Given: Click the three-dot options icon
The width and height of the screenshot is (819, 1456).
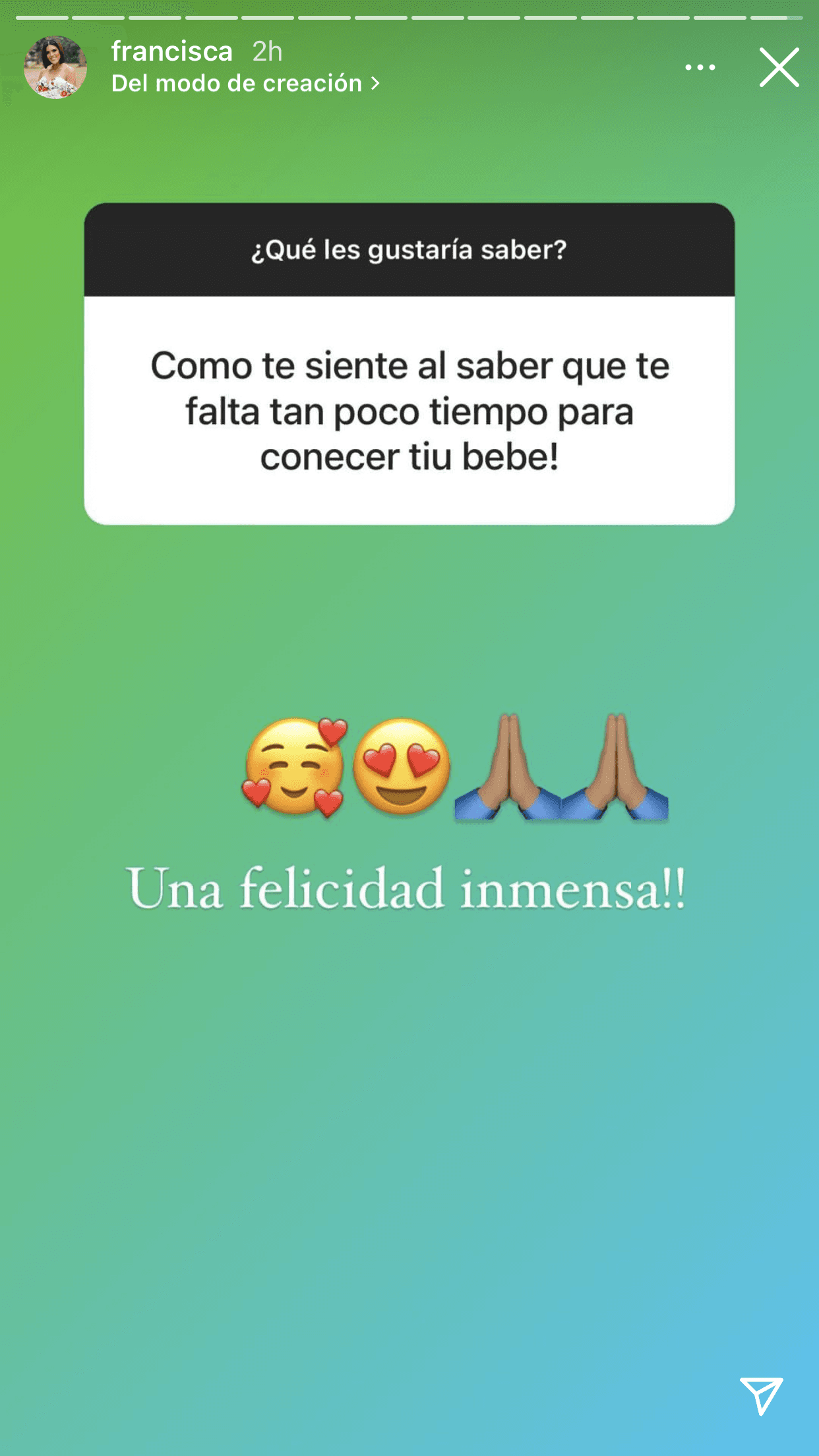Looking at the screenshot, I should (x=701, y=67).
